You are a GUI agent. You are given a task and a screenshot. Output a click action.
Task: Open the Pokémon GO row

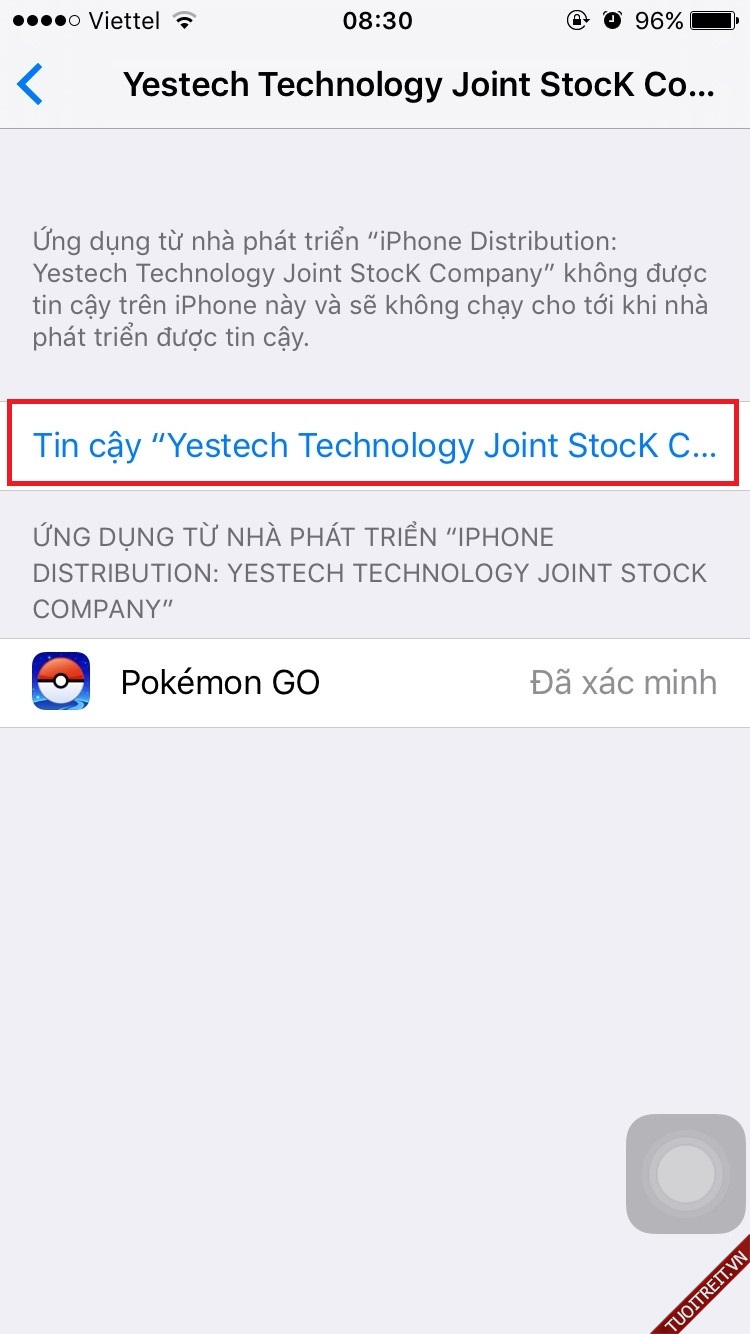tap(374, 683)
